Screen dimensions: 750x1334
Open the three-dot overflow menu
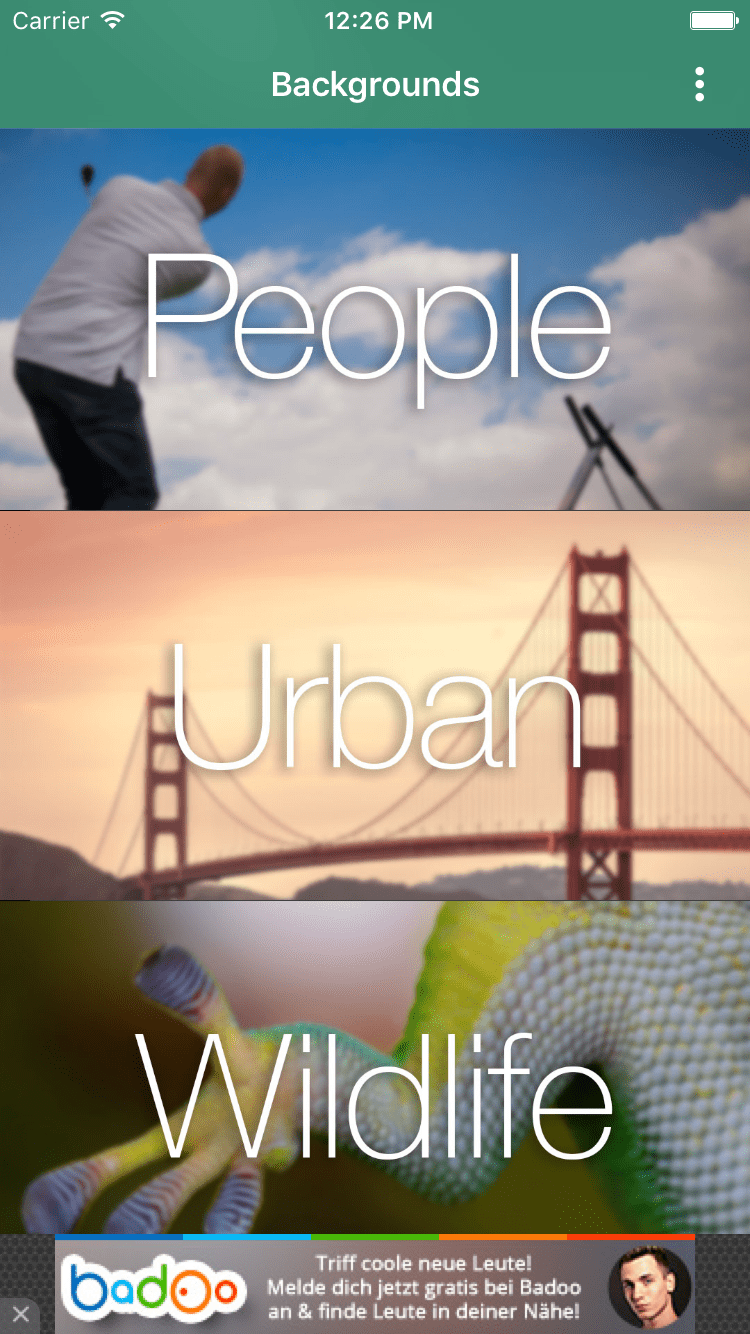pos(699,85)
